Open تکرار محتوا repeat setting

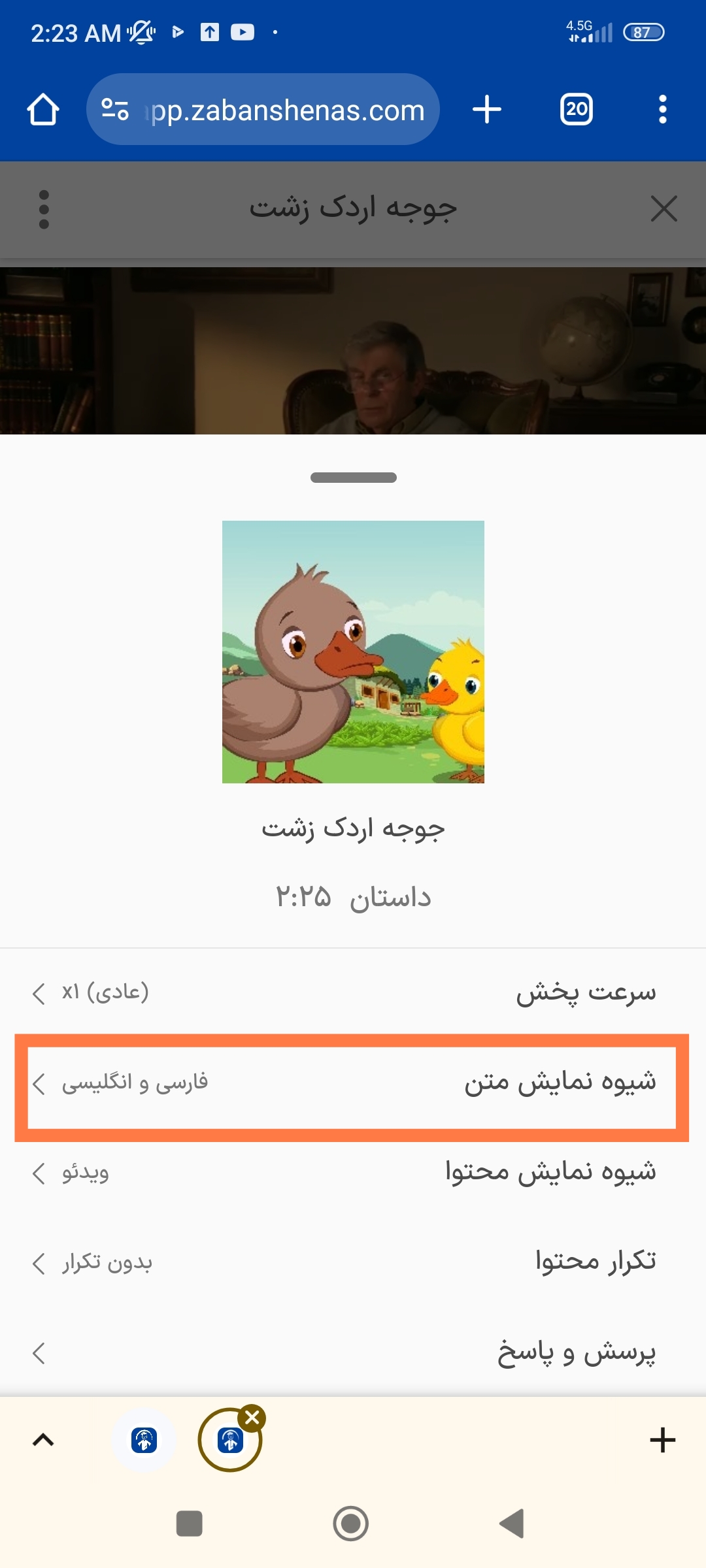click(353, 1262)
